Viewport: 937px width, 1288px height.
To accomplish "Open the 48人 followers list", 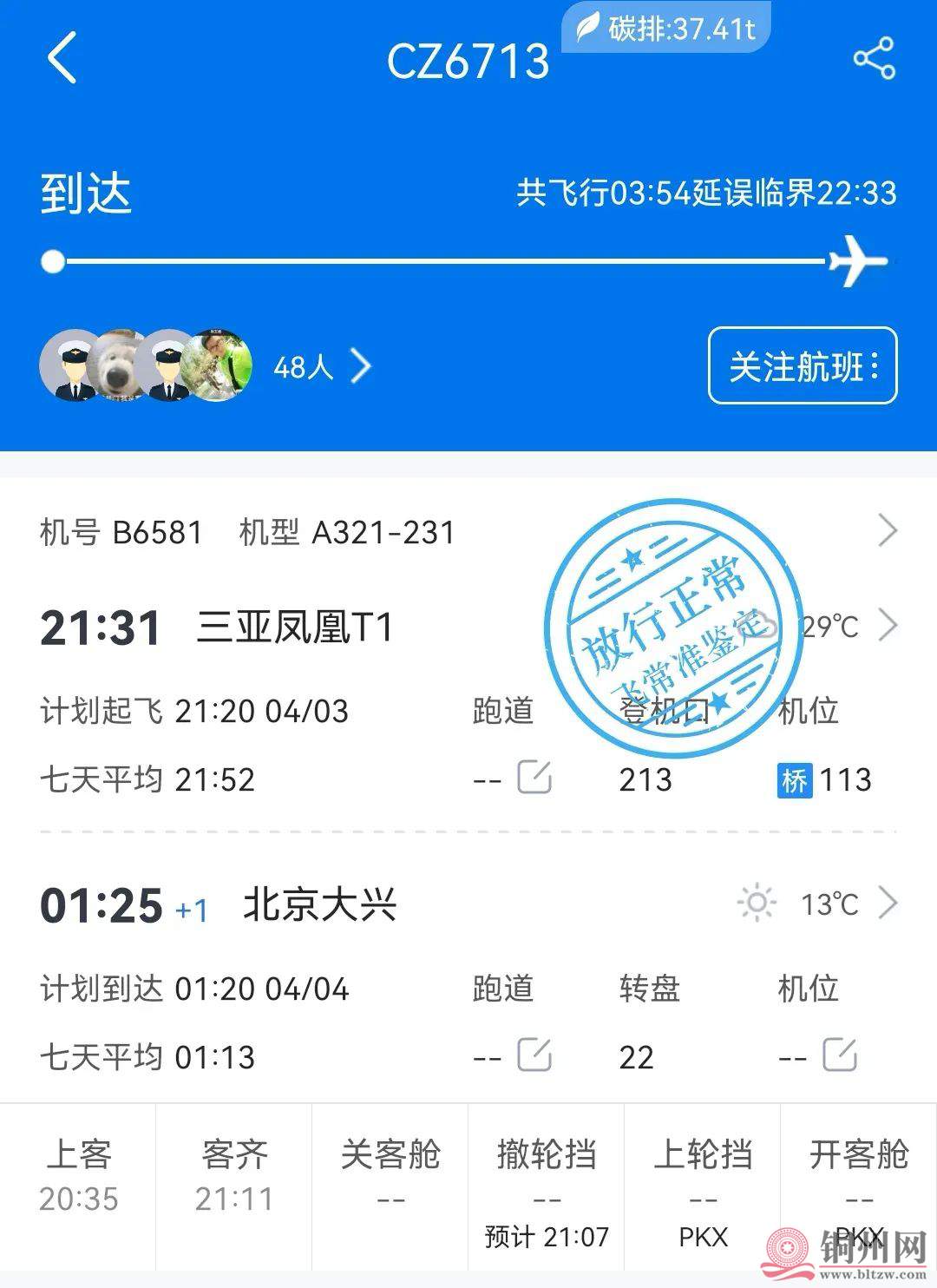I will coord(321,367).
